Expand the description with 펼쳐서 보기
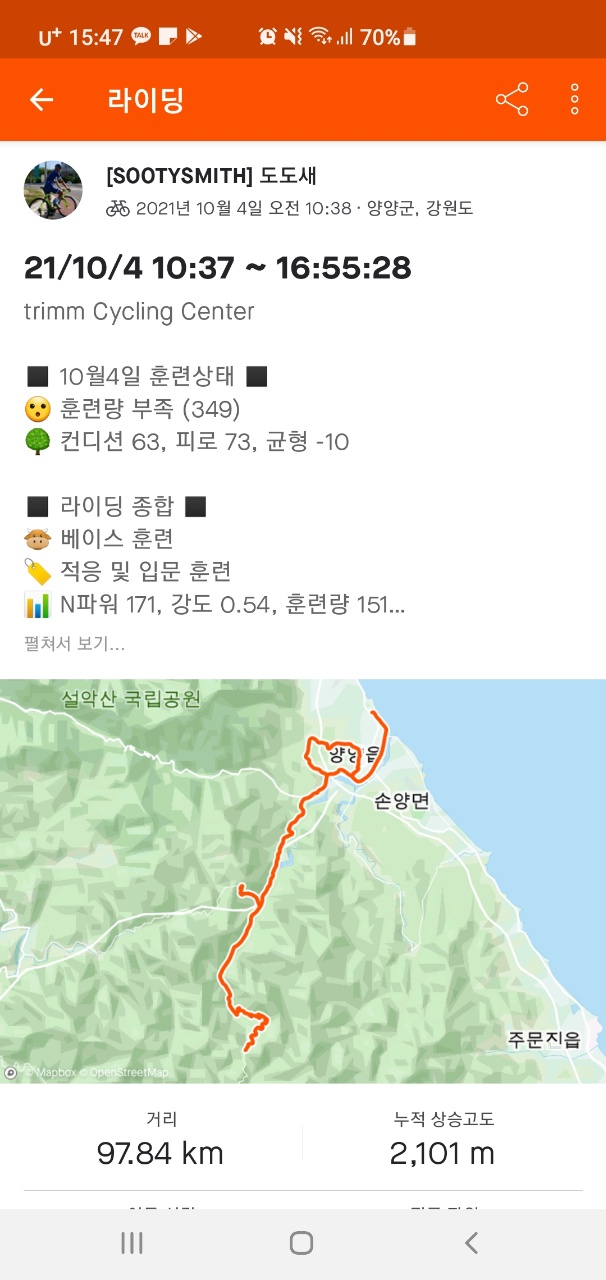The image size is (606, 1280). coord(75,644)
